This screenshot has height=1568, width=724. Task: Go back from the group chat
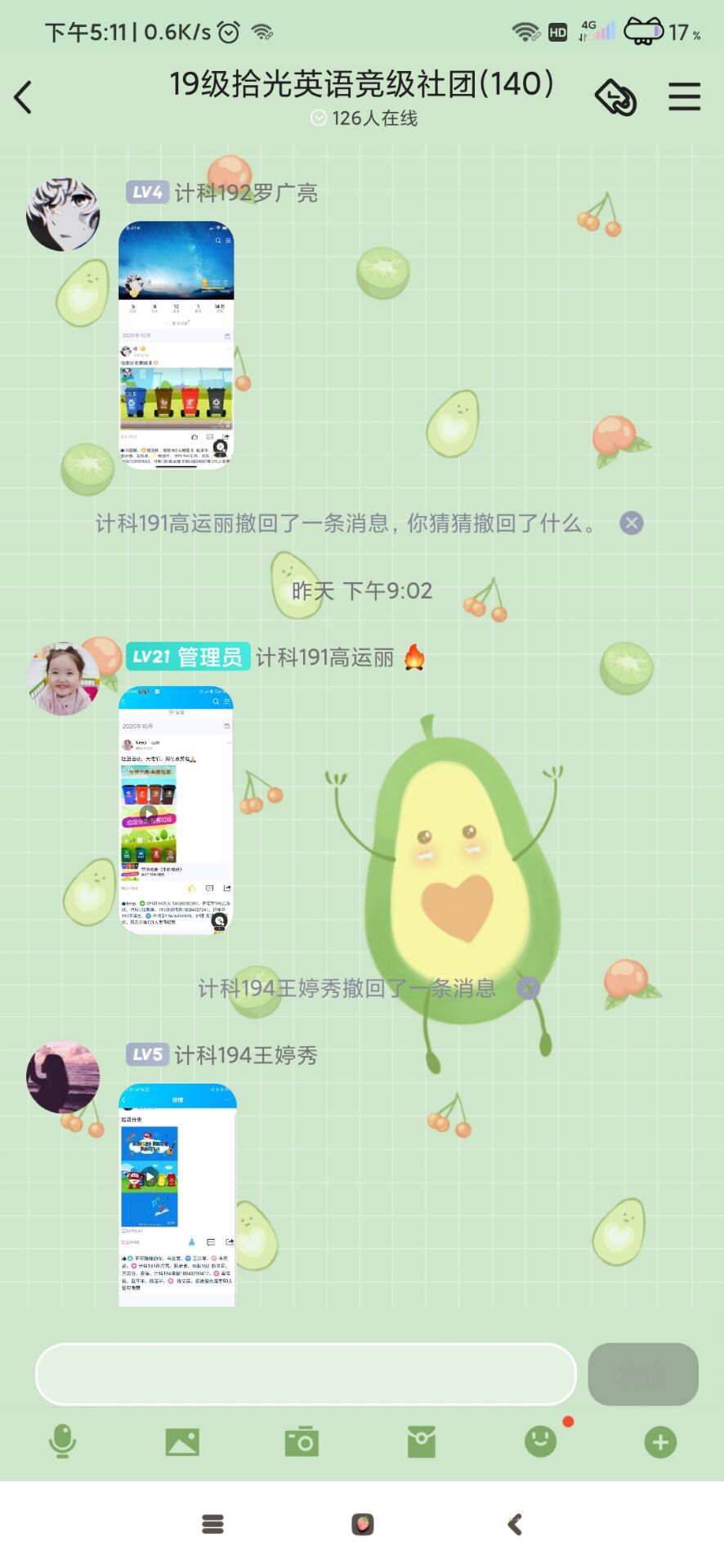(x=24, y=97)
